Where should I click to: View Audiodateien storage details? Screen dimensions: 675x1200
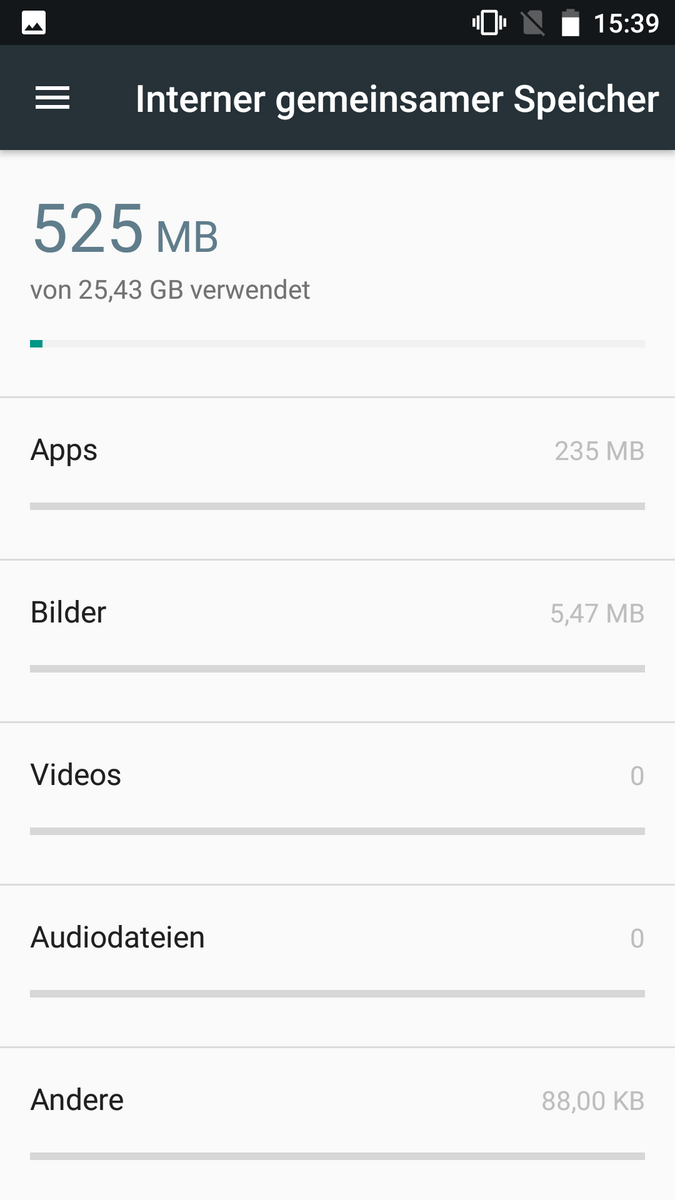pos(337,966)
